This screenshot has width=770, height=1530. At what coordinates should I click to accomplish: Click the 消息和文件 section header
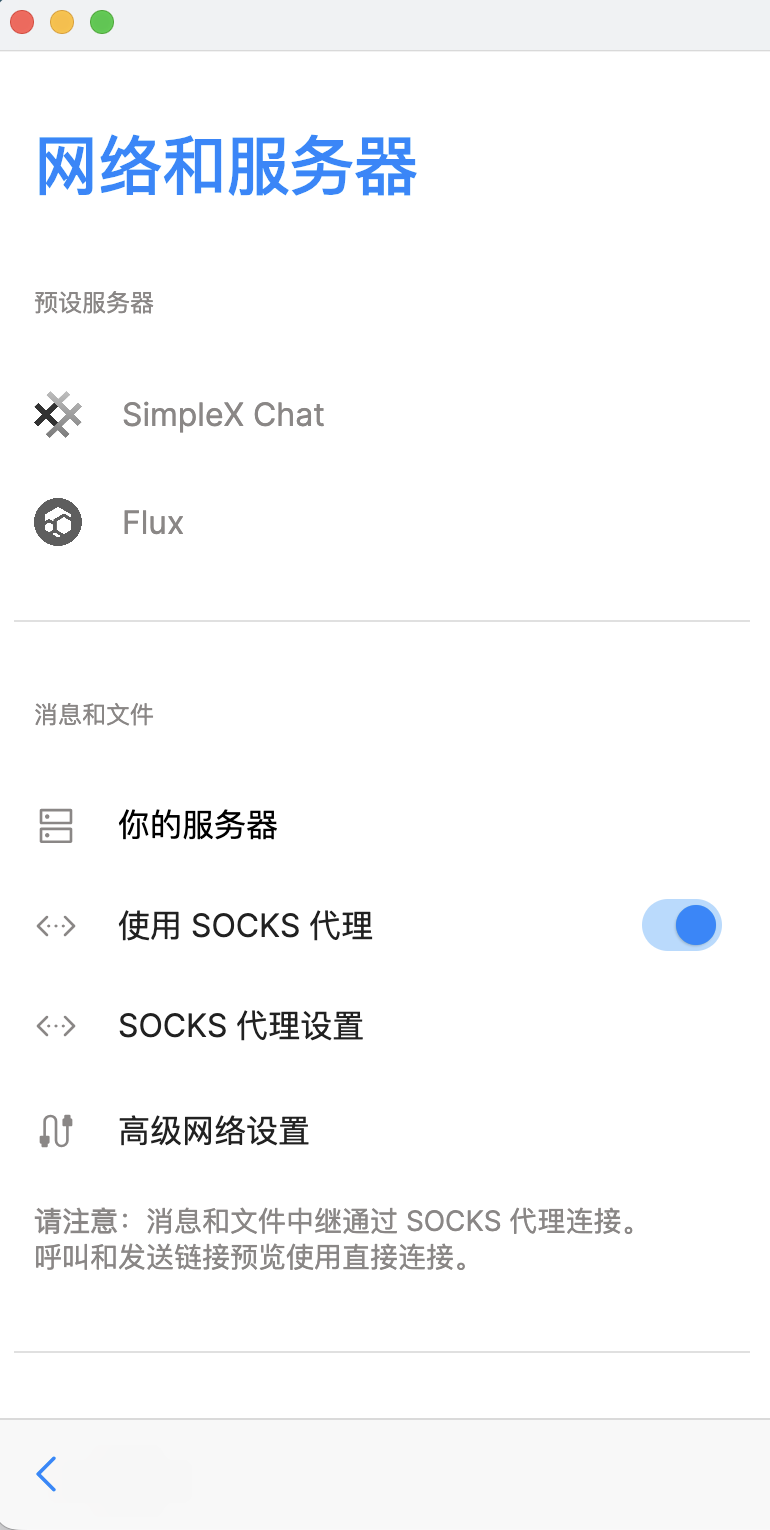93,714
